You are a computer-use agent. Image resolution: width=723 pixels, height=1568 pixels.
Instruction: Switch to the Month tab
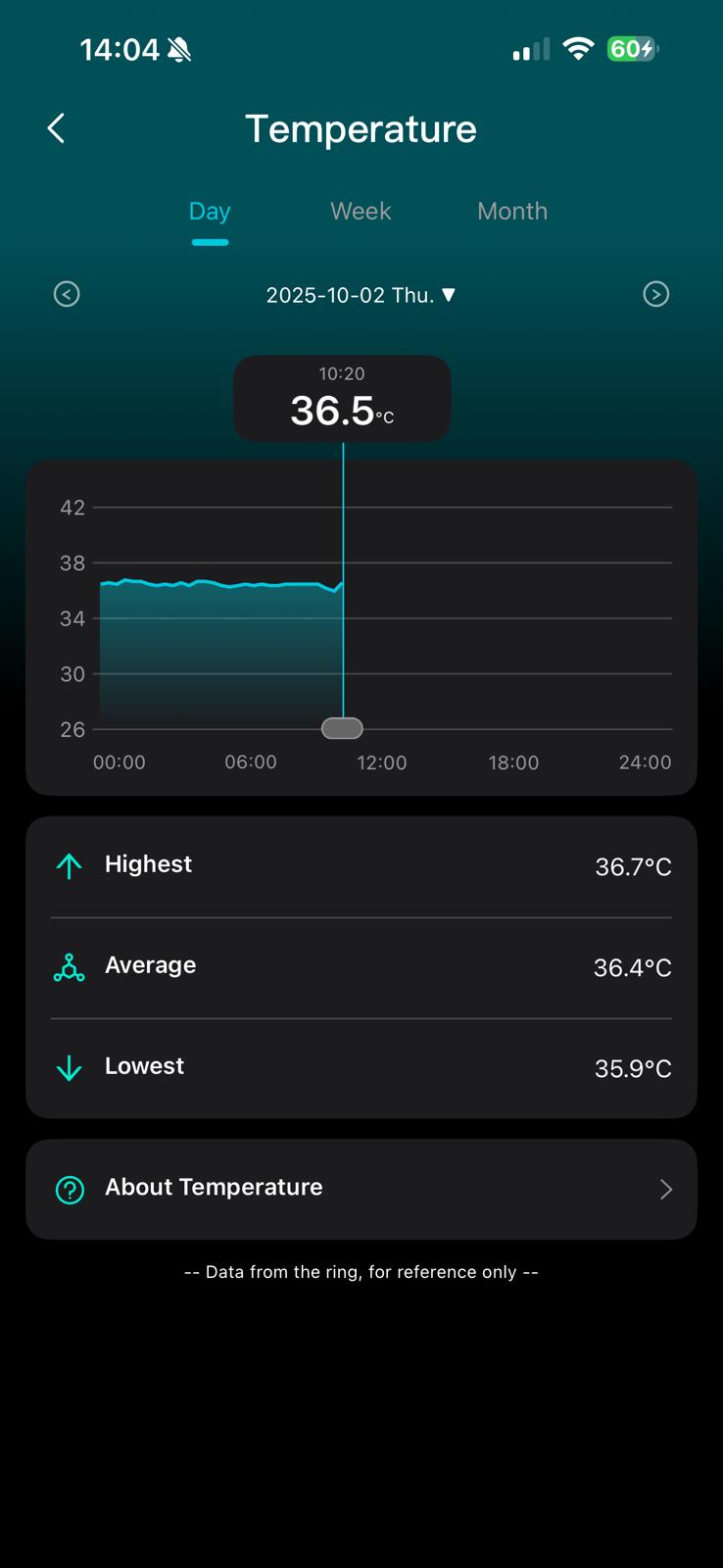511,211
